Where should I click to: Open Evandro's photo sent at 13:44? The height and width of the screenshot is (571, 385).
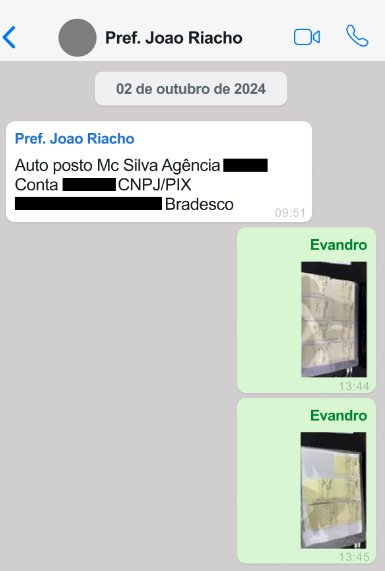click(334, 319)
